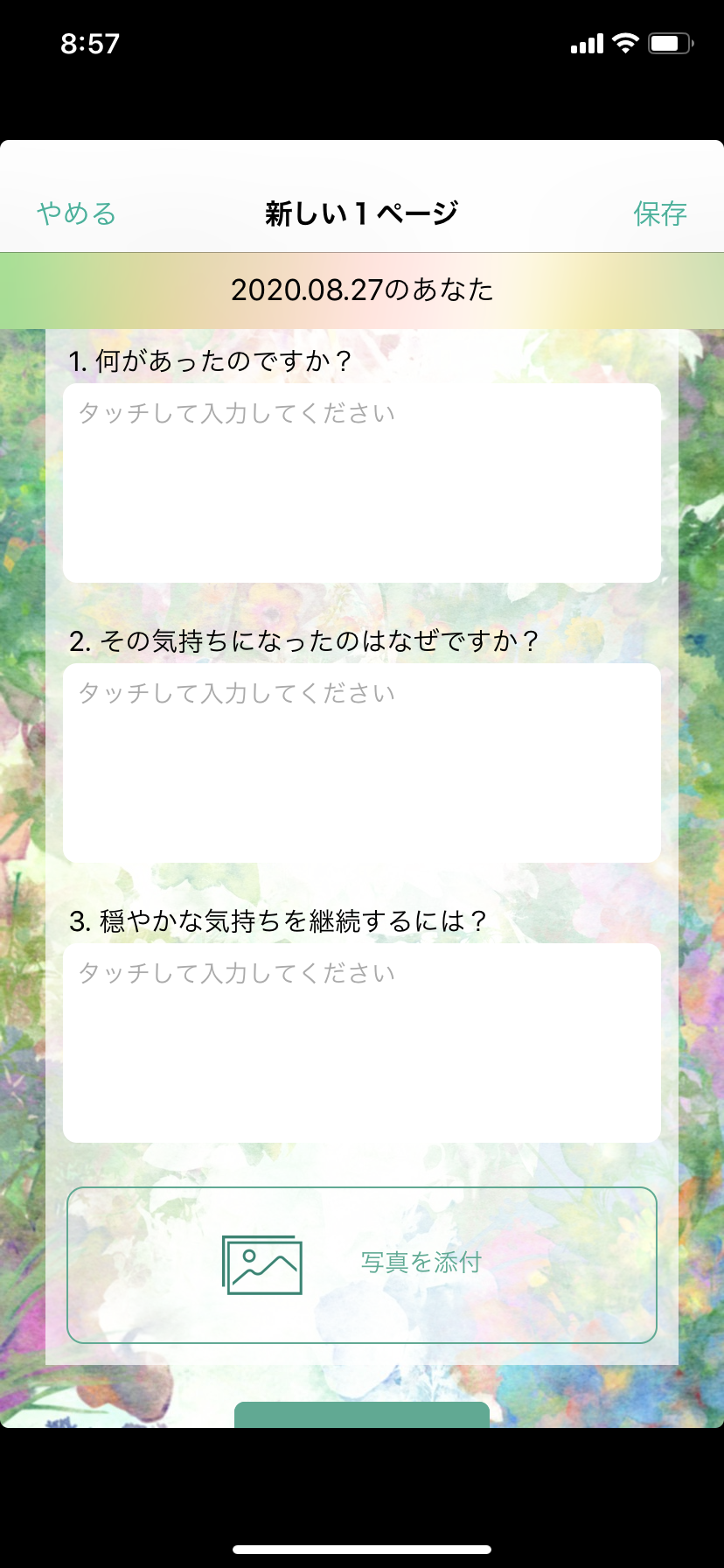724x1568 pixels.
Task: Tap the green button at the bottom
Action: coord(362,1415)
